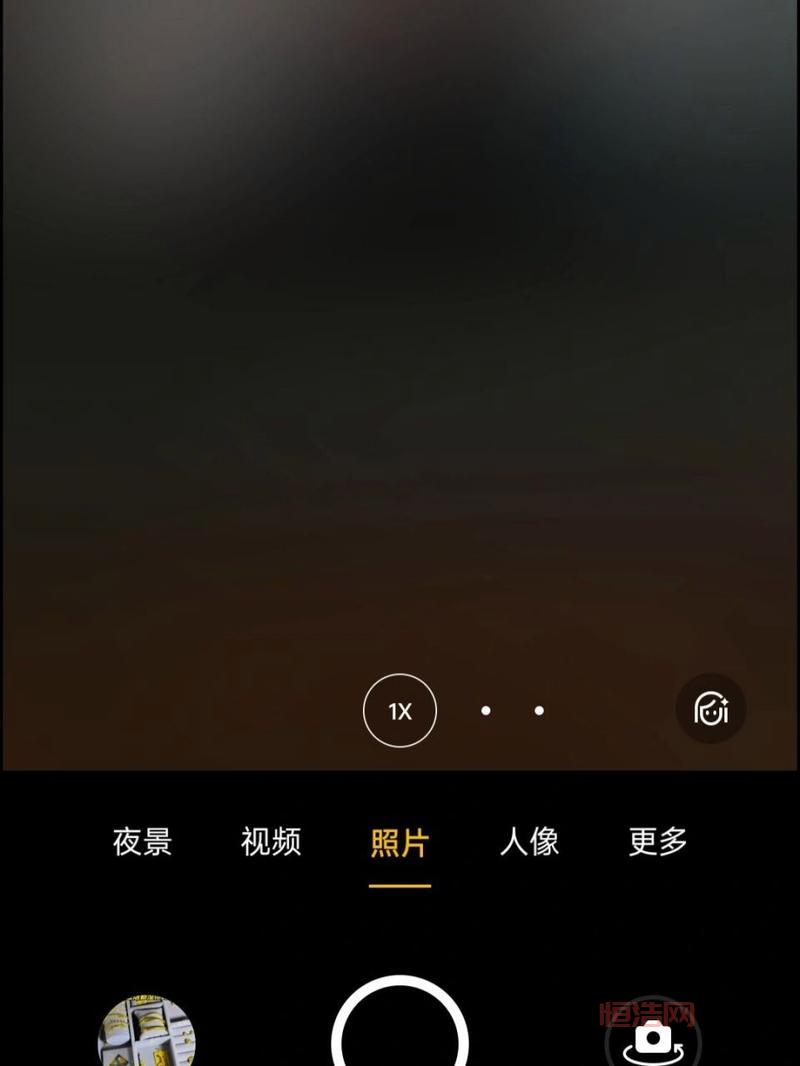This screenshot has width=800, height=1066.
Task: Tap the 1X zoom button
Action: coord(400,711)
